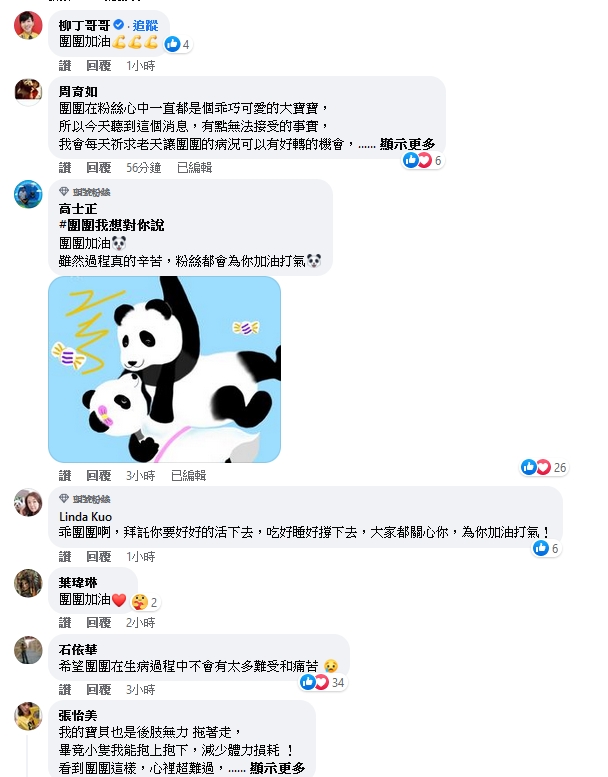The width and height of the screenshot is (608, 777).
Task: See edit history on 周育如's comment
Action: point(194,167)
